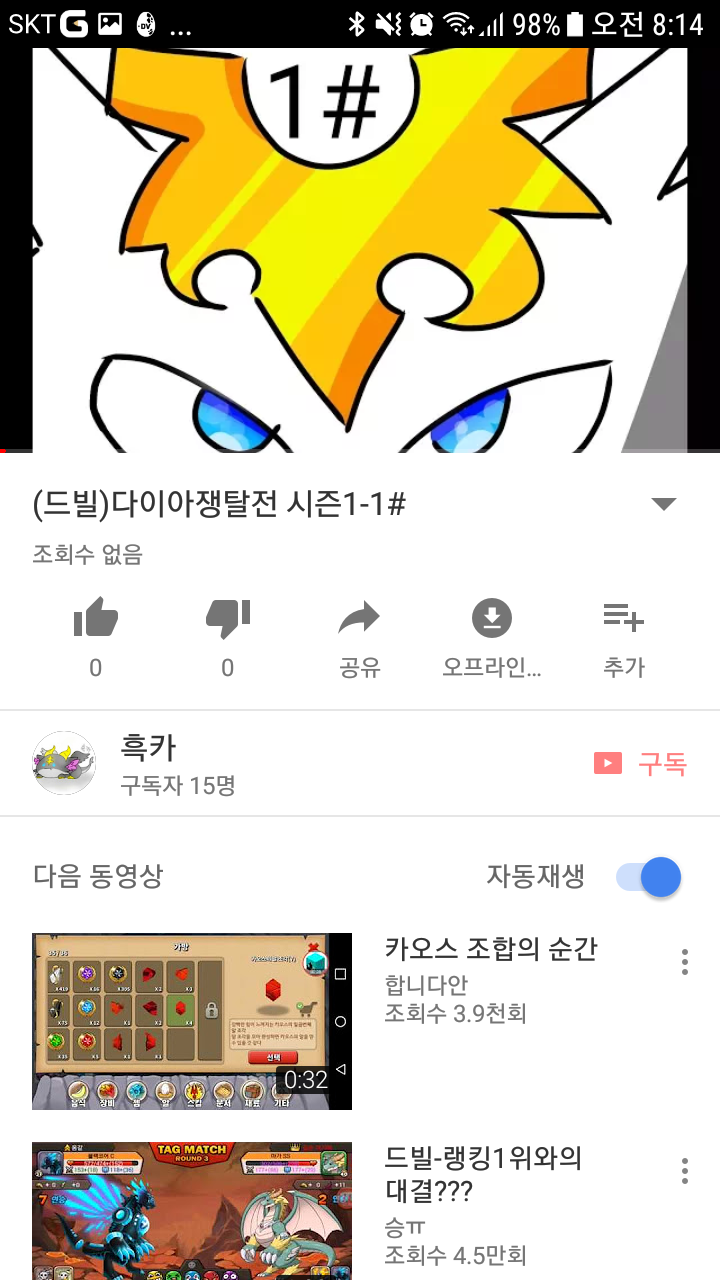Play the 드빌-랭킹1위와의 대결??? video
Screen dimensions: 720x1280
click(x=192, y=1211)
